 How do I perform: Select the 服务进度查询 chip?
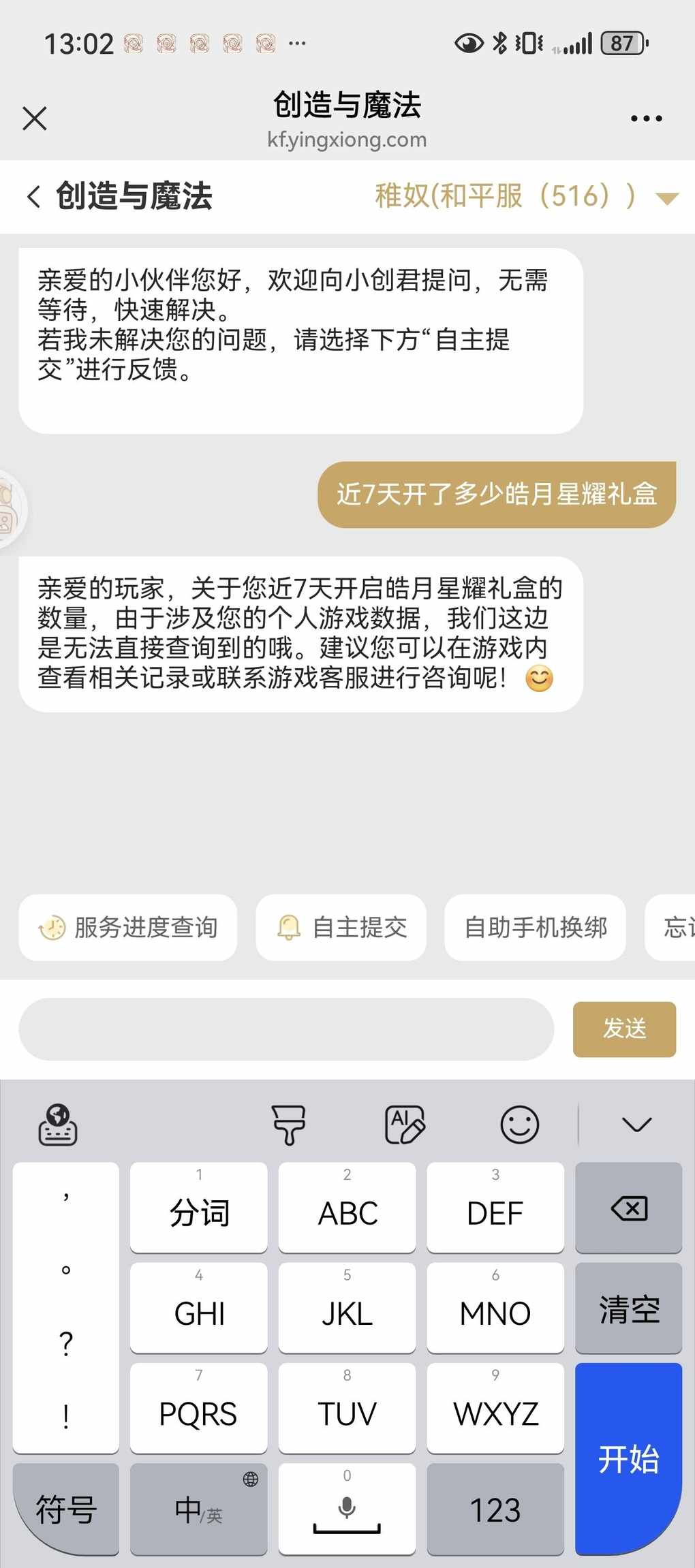click(x=128, y=927)
